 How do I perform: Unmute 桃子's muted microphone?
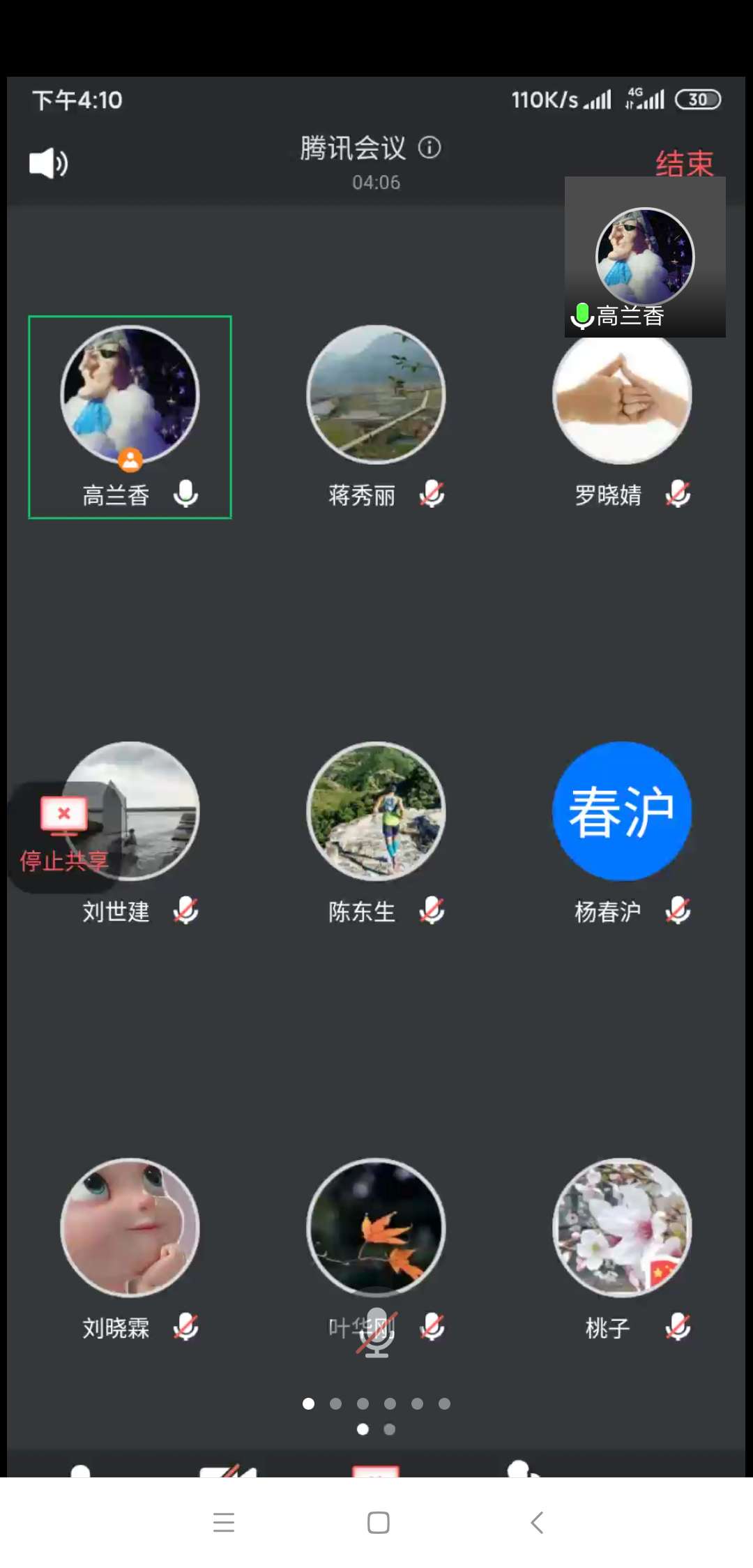[678, 1327]
